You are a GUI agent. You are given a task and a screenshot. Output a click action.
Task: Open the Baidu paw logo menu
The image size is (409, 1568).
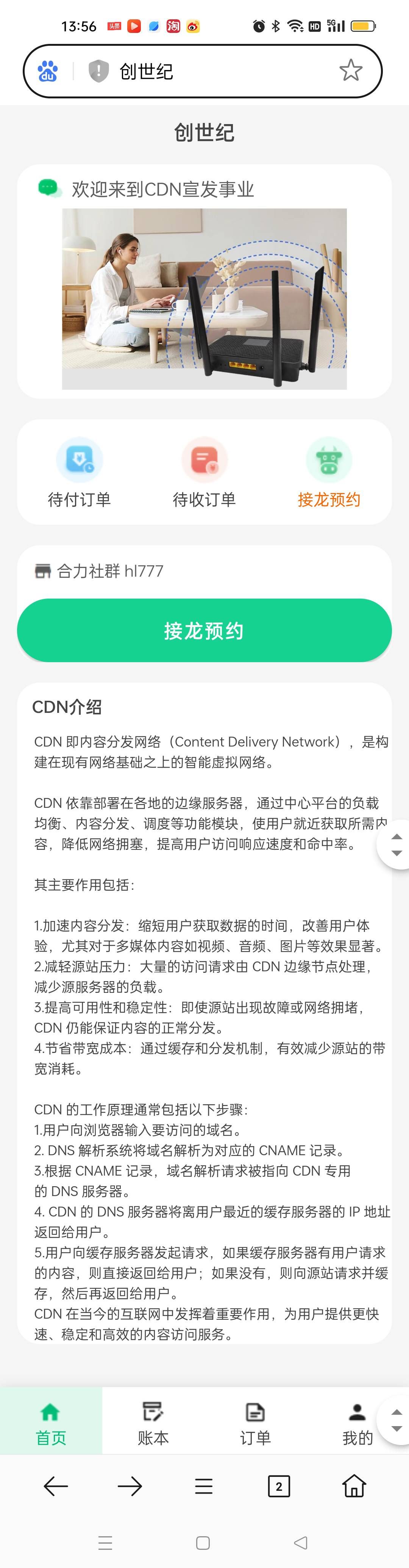click(48, 71)
